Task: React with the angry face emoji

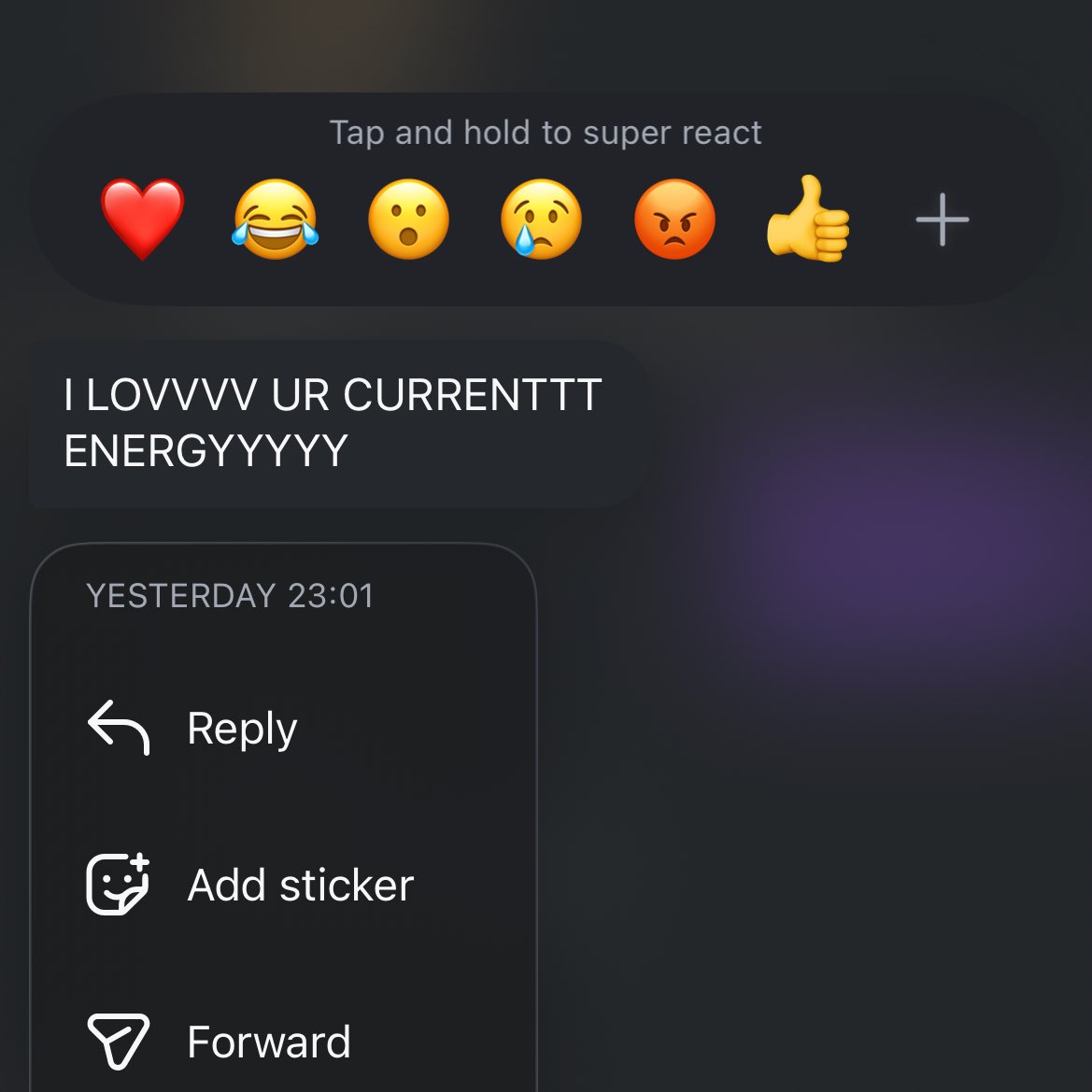Action: 674,220
